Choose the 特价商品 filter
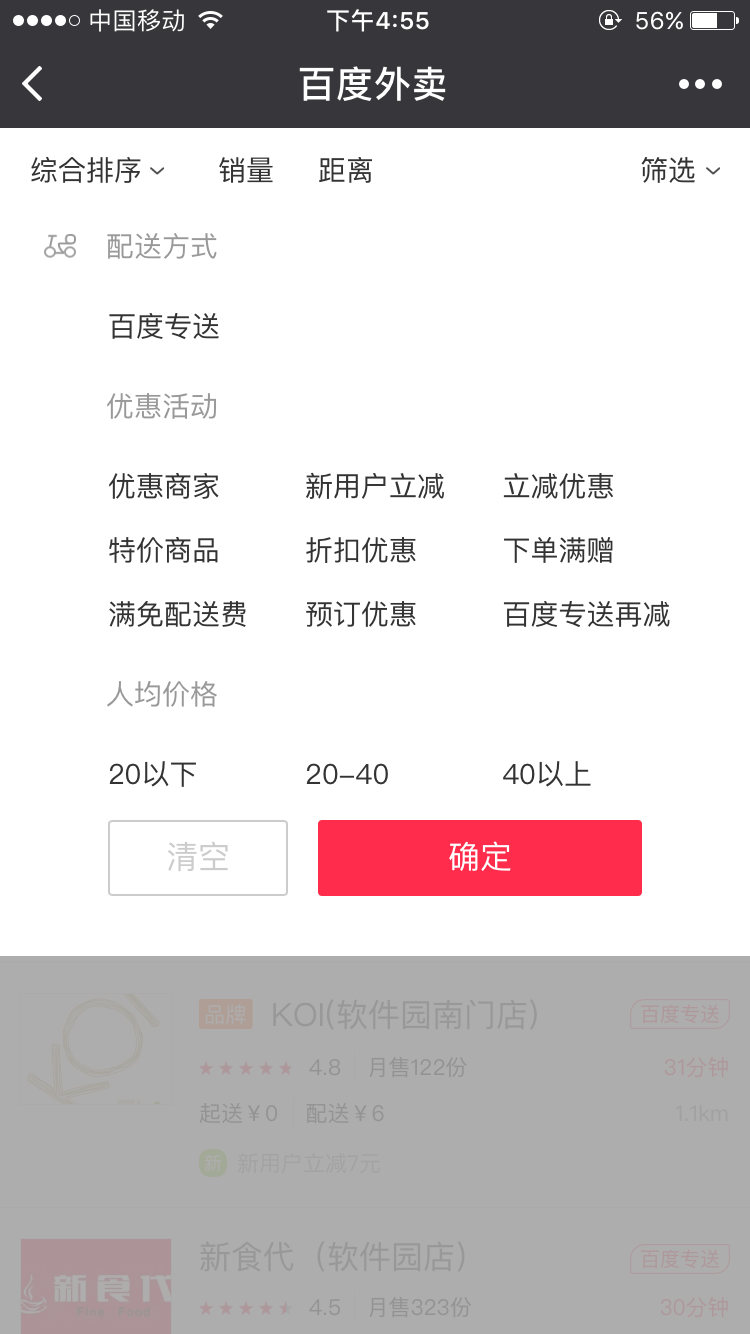750x1334 pixels. point(164,551)
